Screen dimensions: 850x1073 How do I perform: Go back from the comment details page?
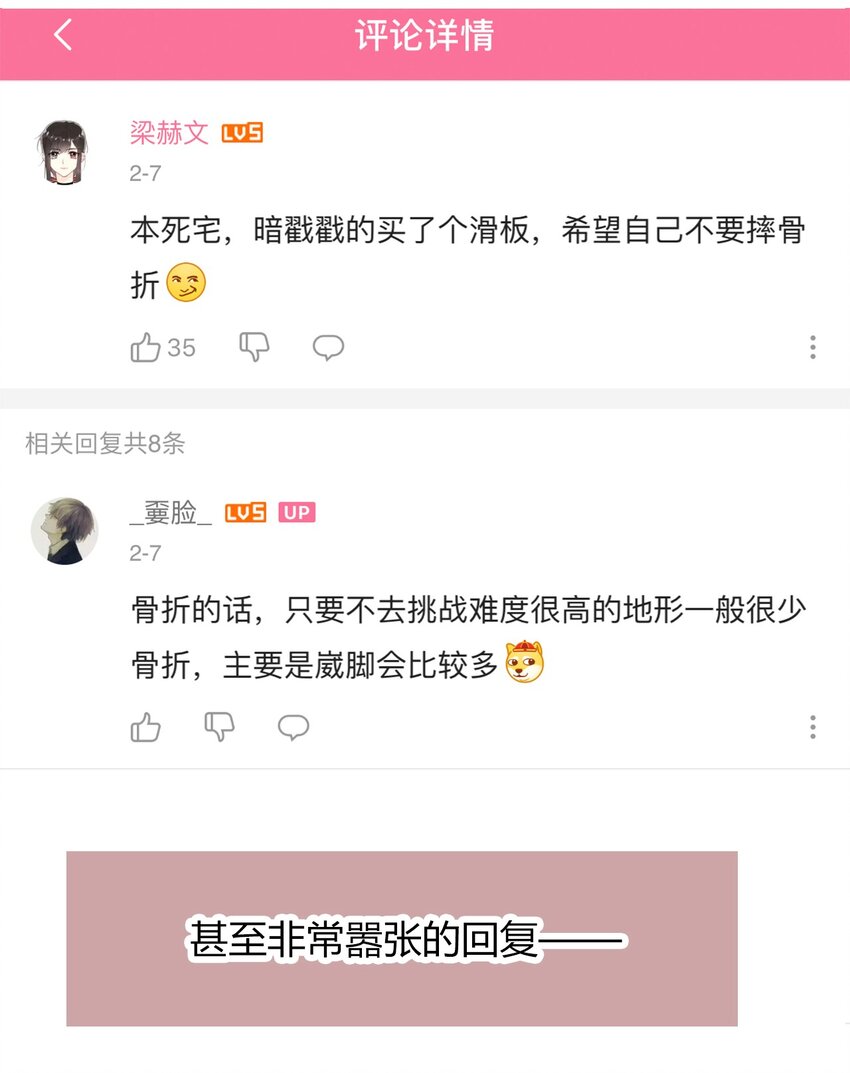(x=63, y=36)
